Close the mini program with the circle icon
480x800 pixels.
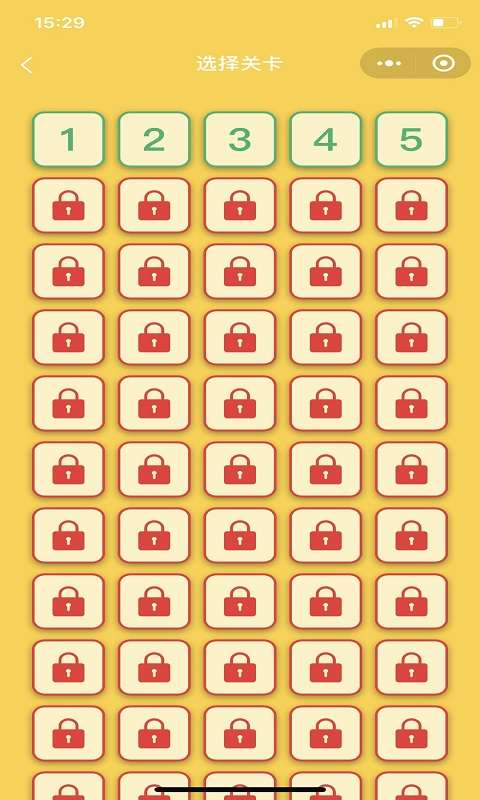443,64
